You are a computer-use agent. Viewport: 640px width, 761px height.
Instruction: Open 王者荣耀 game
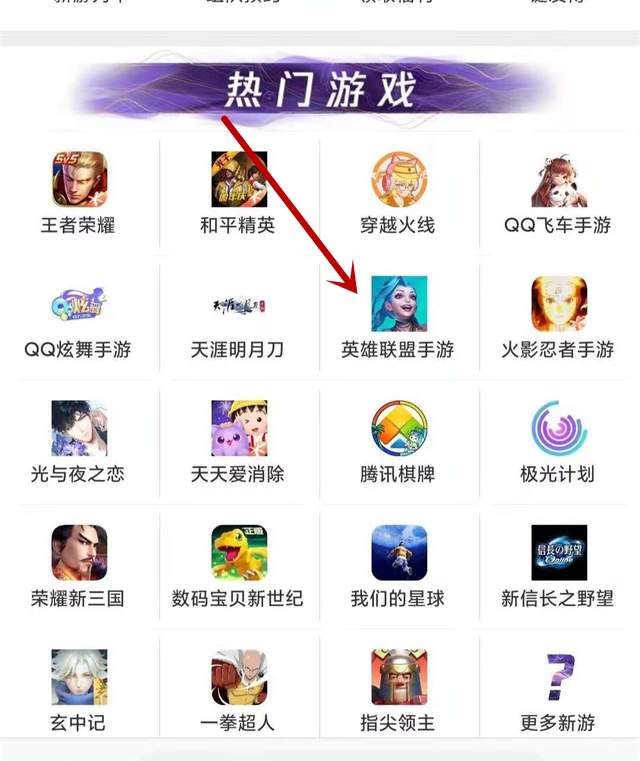79,180
